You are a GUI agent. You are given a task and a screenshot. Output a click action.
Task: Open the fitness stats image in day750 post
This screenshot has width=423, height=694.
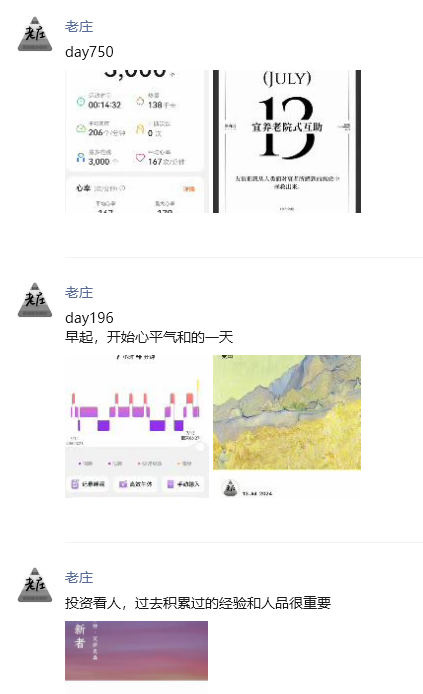137,142
